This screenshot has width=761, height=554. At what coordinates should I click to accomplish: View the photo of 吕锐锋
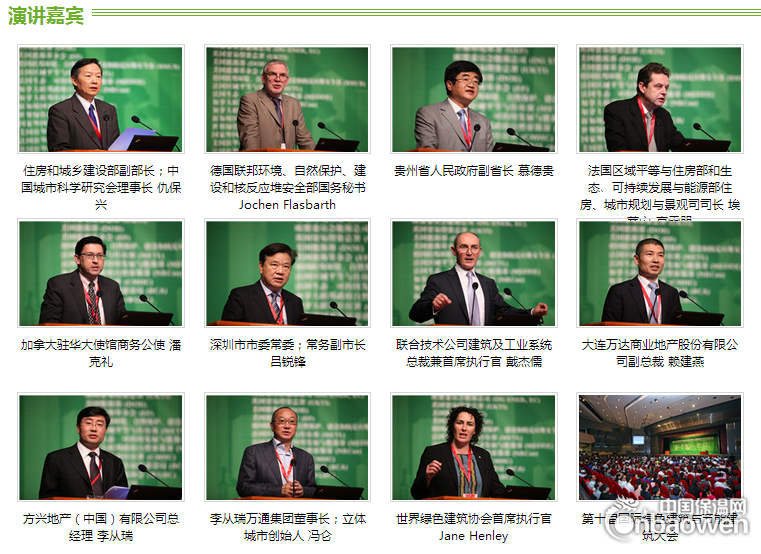click(x=287, y=273)
